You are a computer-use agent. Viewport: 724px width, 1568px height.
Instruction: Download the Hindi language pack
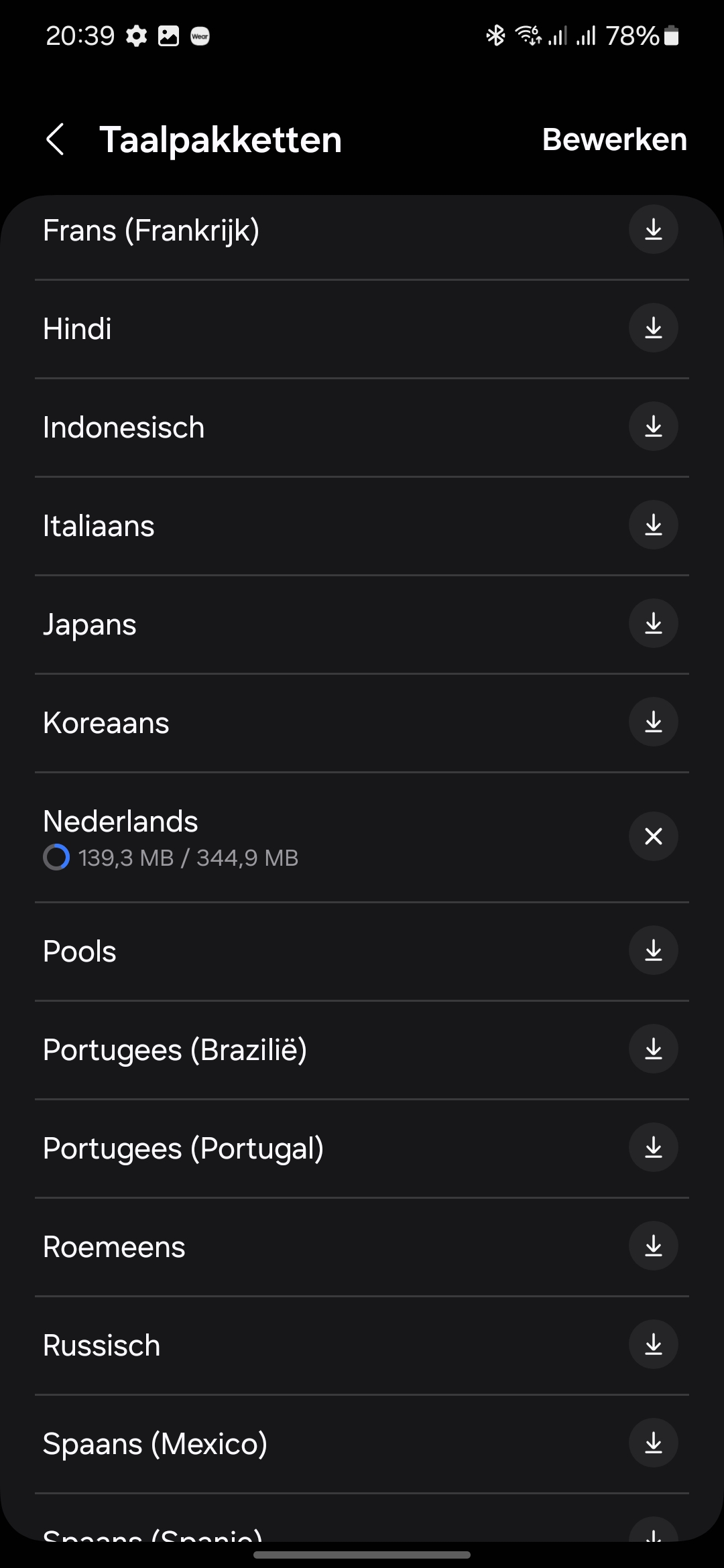point(654,328)
